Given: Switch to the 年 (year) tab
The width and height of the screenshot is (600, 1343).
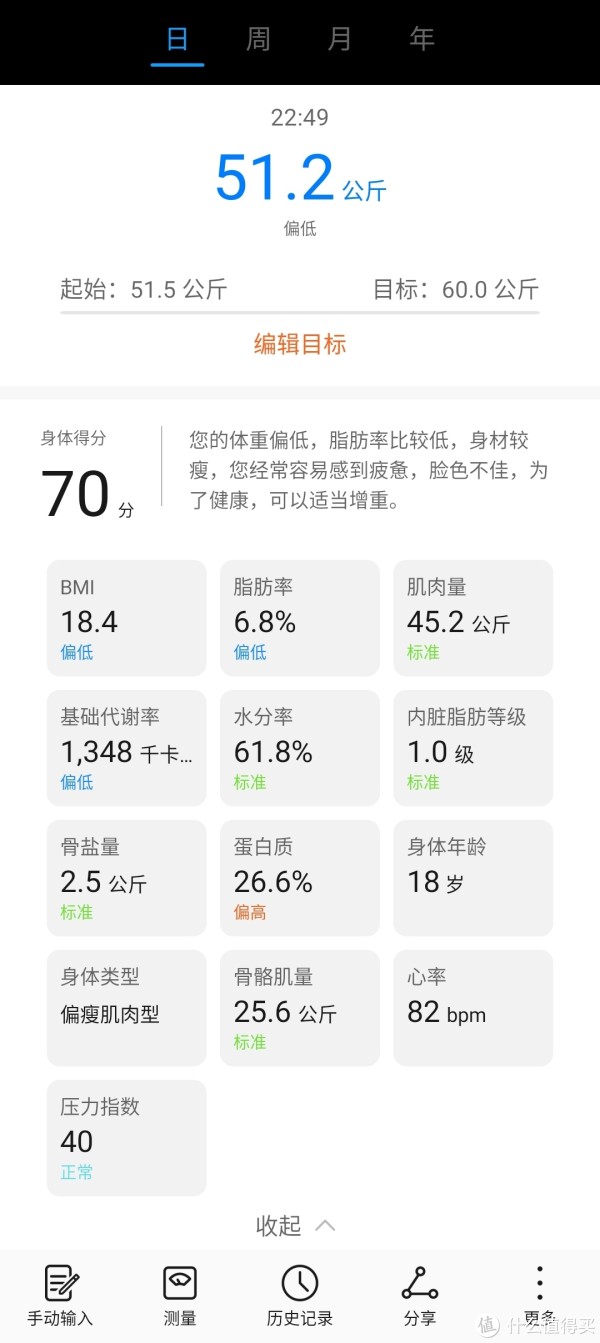Looking at the screenshot, I should [x=422, y=39].
